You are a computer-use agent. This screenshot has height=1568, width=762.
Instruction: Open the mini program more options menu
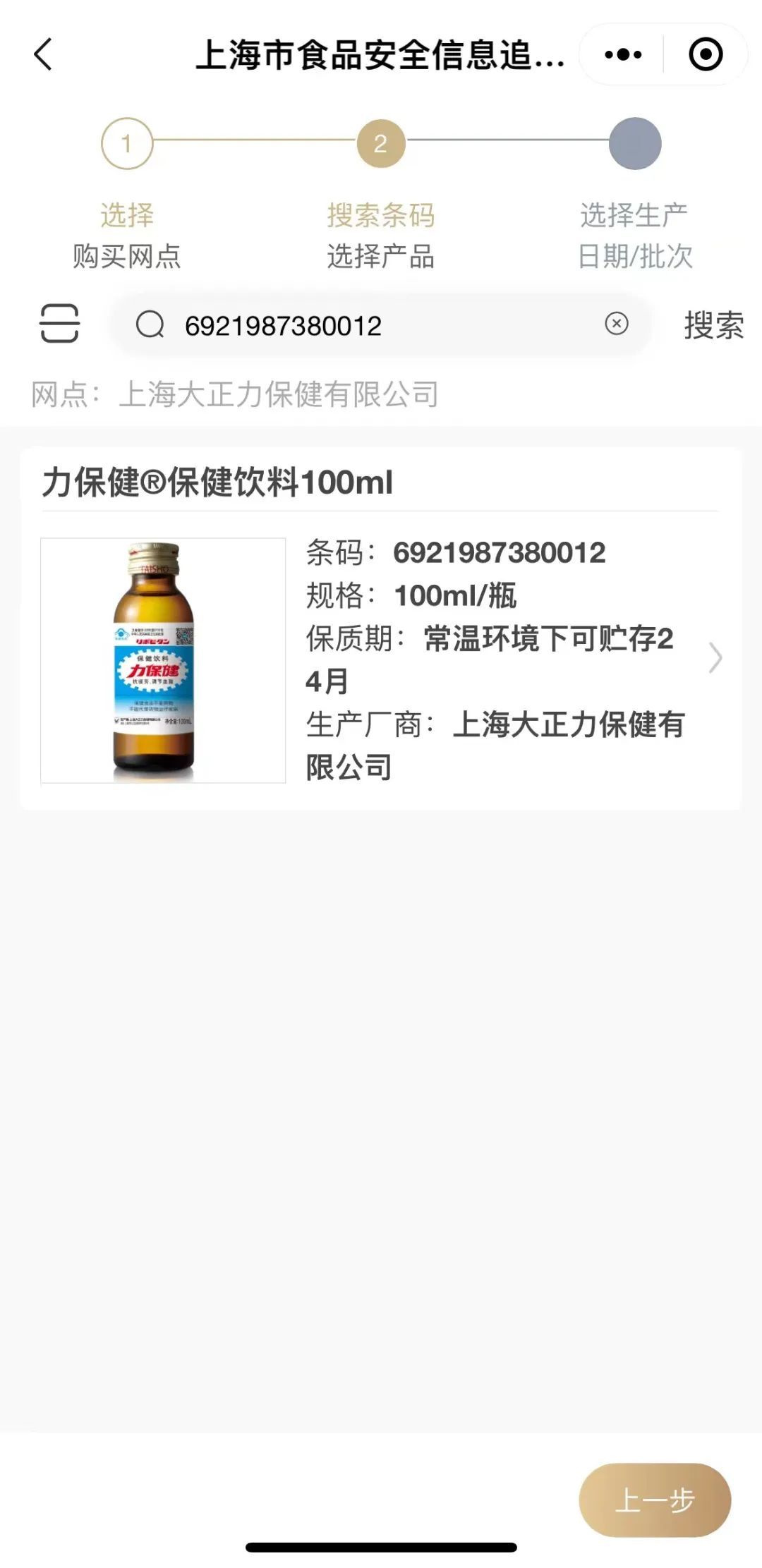point(623,54)
